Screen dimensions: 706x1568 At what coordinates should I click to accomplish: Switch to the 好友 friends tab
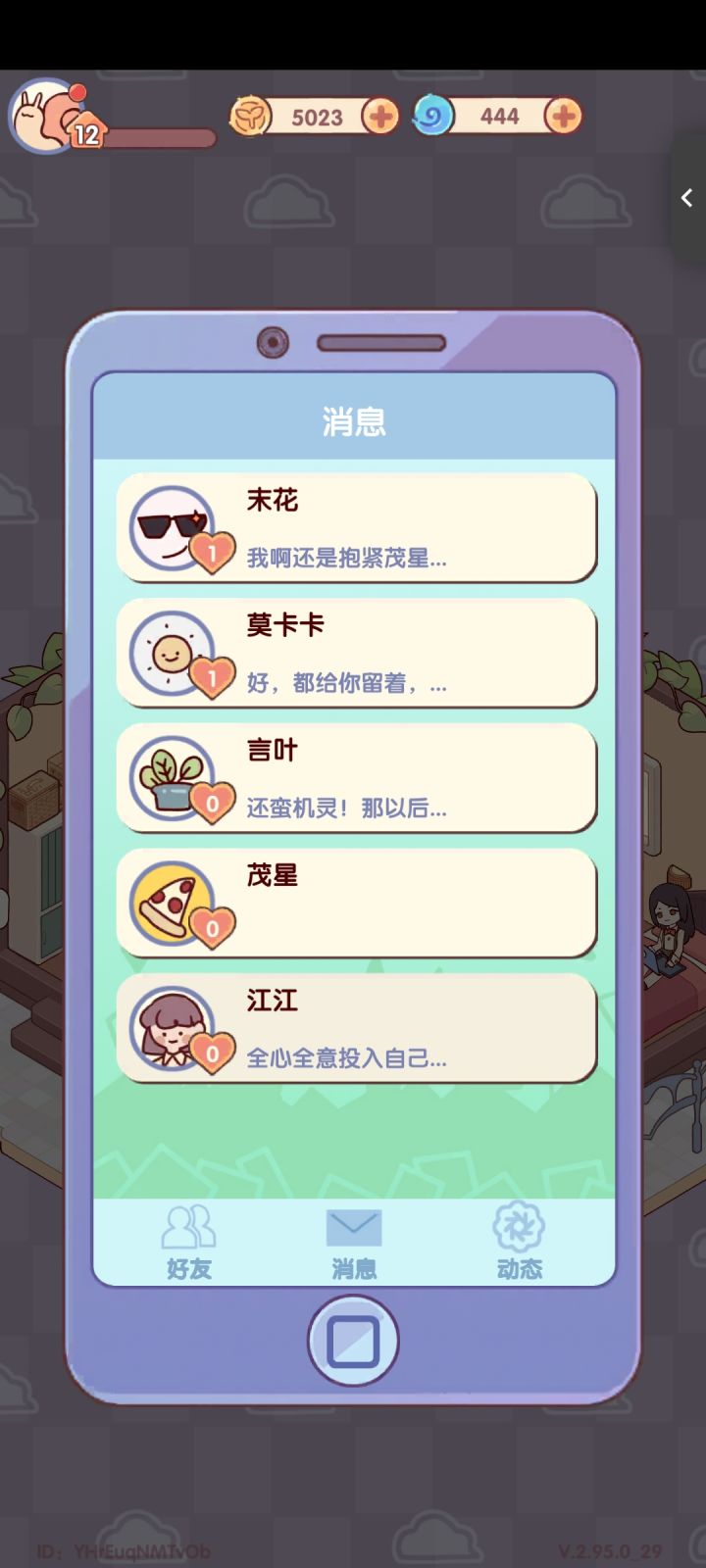coord(187,1240)
